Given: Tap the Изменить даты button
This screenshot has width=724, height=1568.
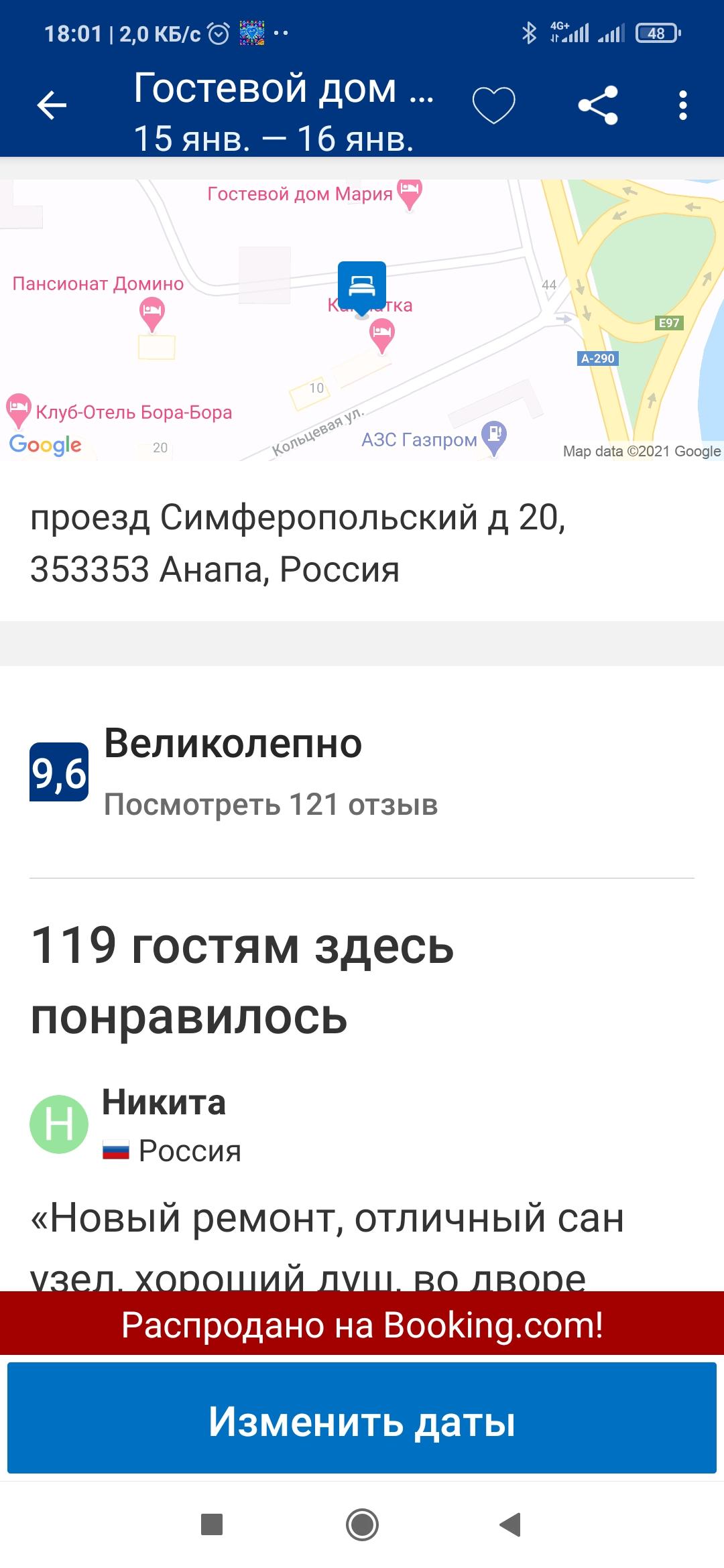Looking at the screenshot, I should click(362, 1421).
